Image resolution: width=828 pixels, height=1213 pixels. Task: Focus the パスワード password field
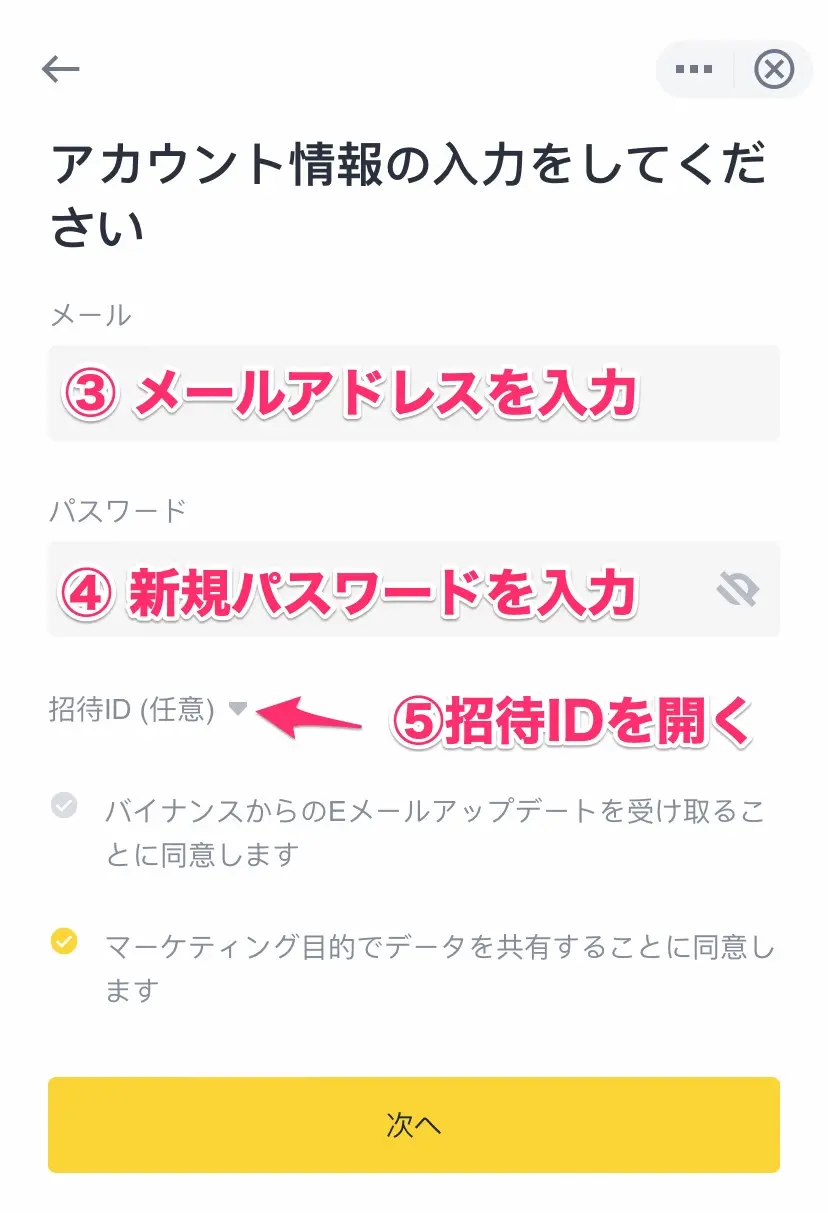point(380,590)
